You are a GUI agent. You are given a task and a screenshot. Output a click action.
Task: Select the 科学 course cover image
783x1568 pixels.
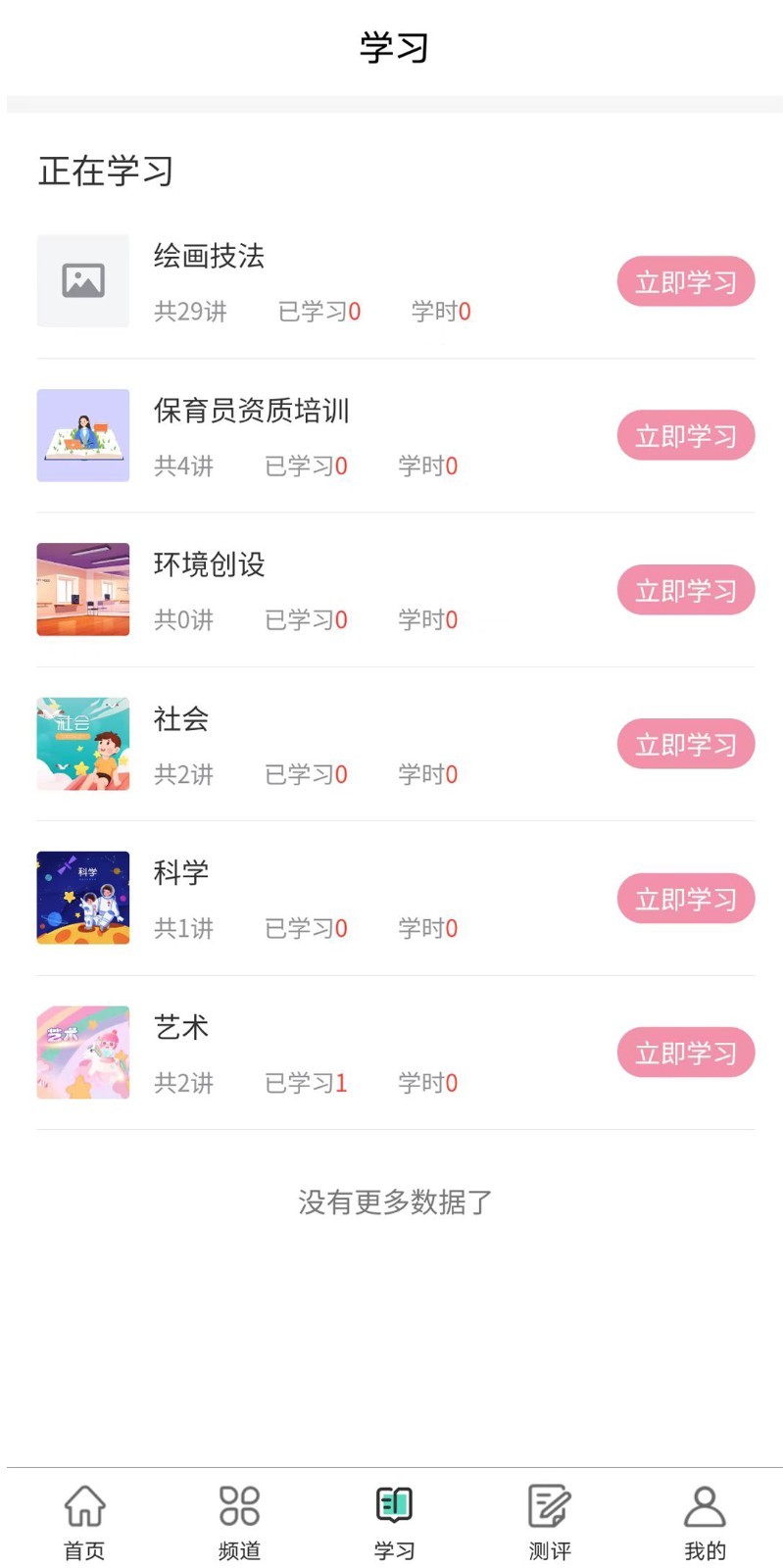tap(83, 898)
